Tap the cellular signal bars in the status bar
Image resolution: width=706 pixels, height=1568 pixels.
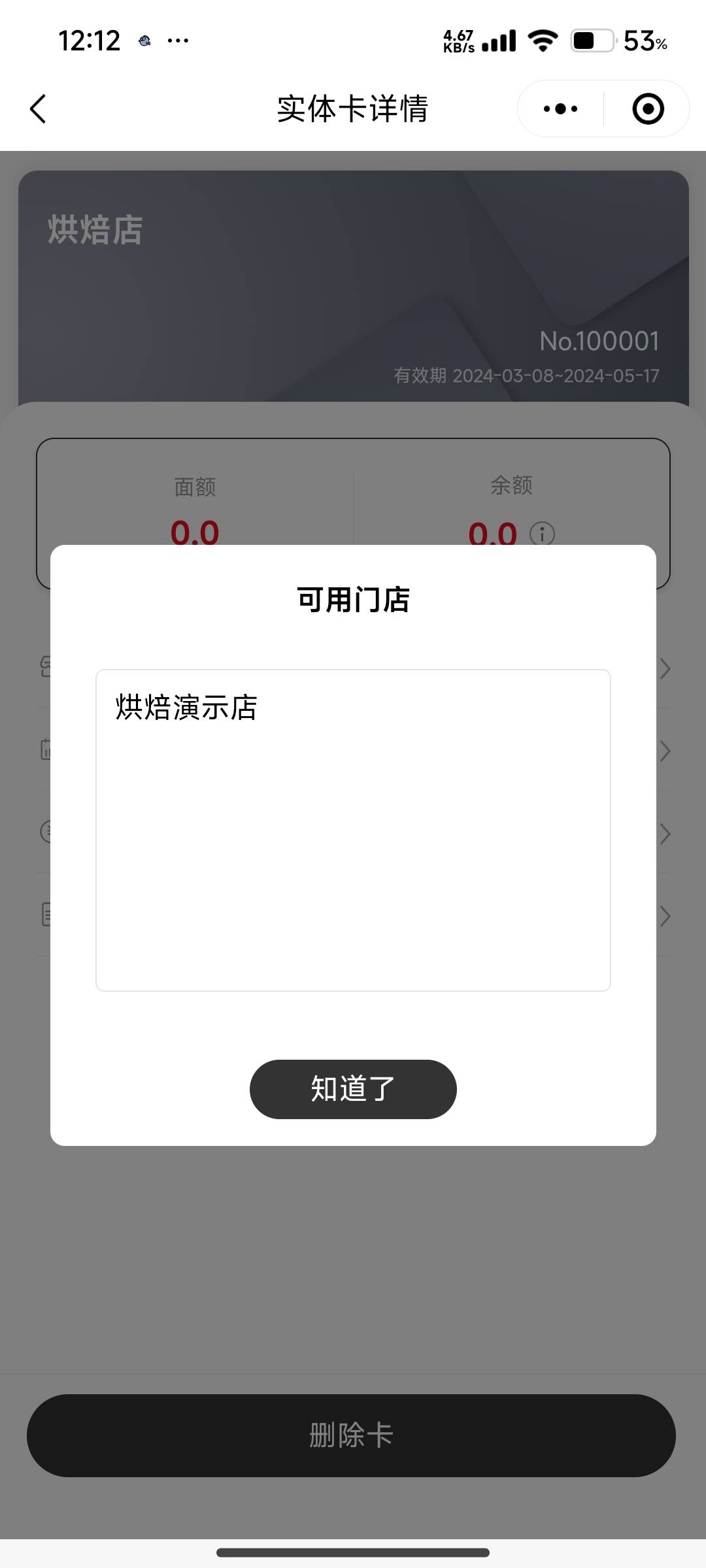pos(499,41)
